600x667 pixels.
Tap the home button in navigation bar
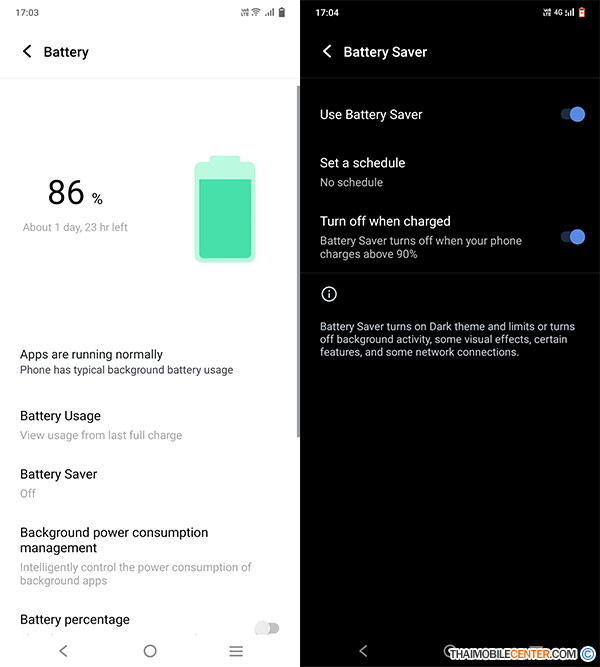[x=150, y=651]
